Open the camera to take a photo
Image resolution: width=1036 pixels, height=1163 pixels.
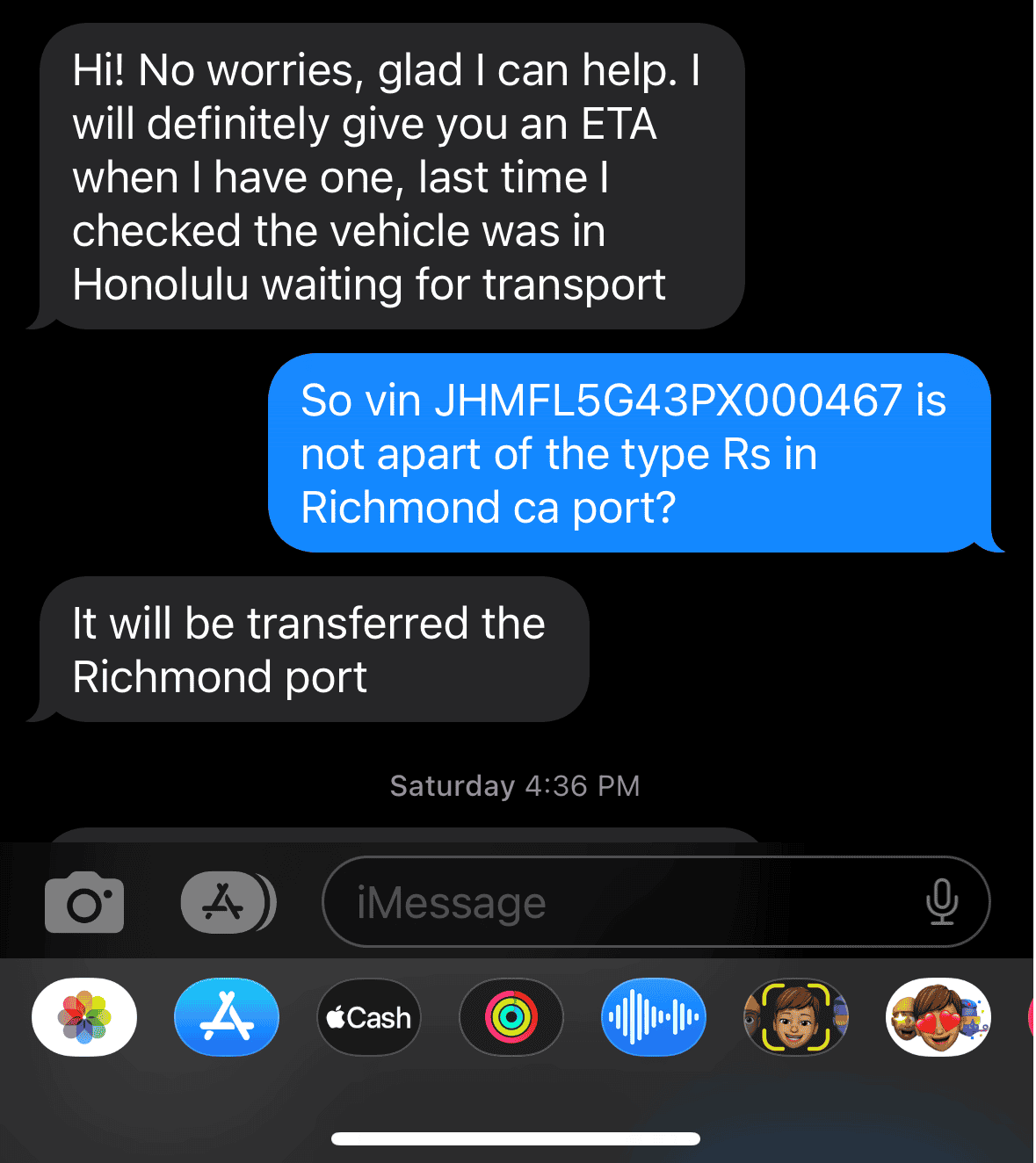[84, 902]
